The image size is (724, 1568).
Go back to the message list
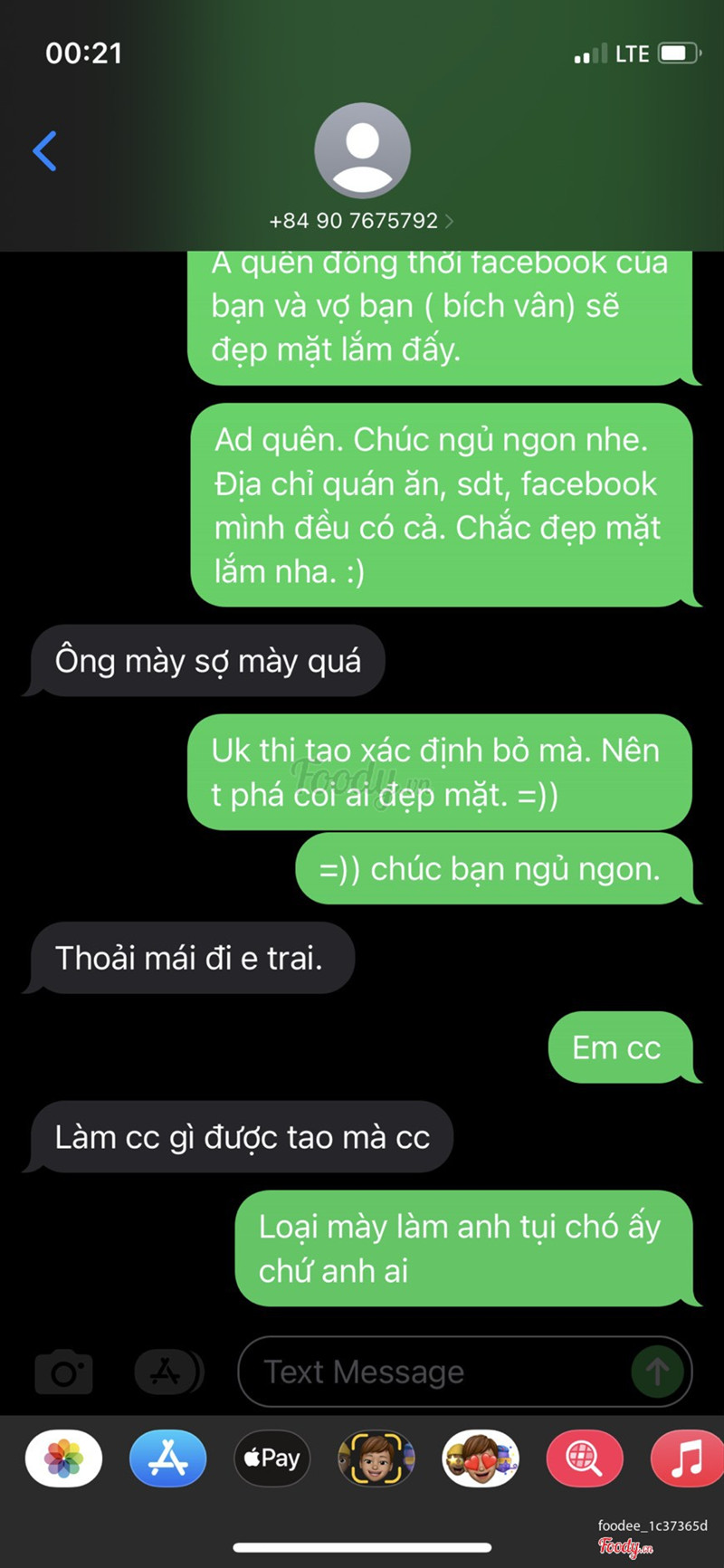44,150
